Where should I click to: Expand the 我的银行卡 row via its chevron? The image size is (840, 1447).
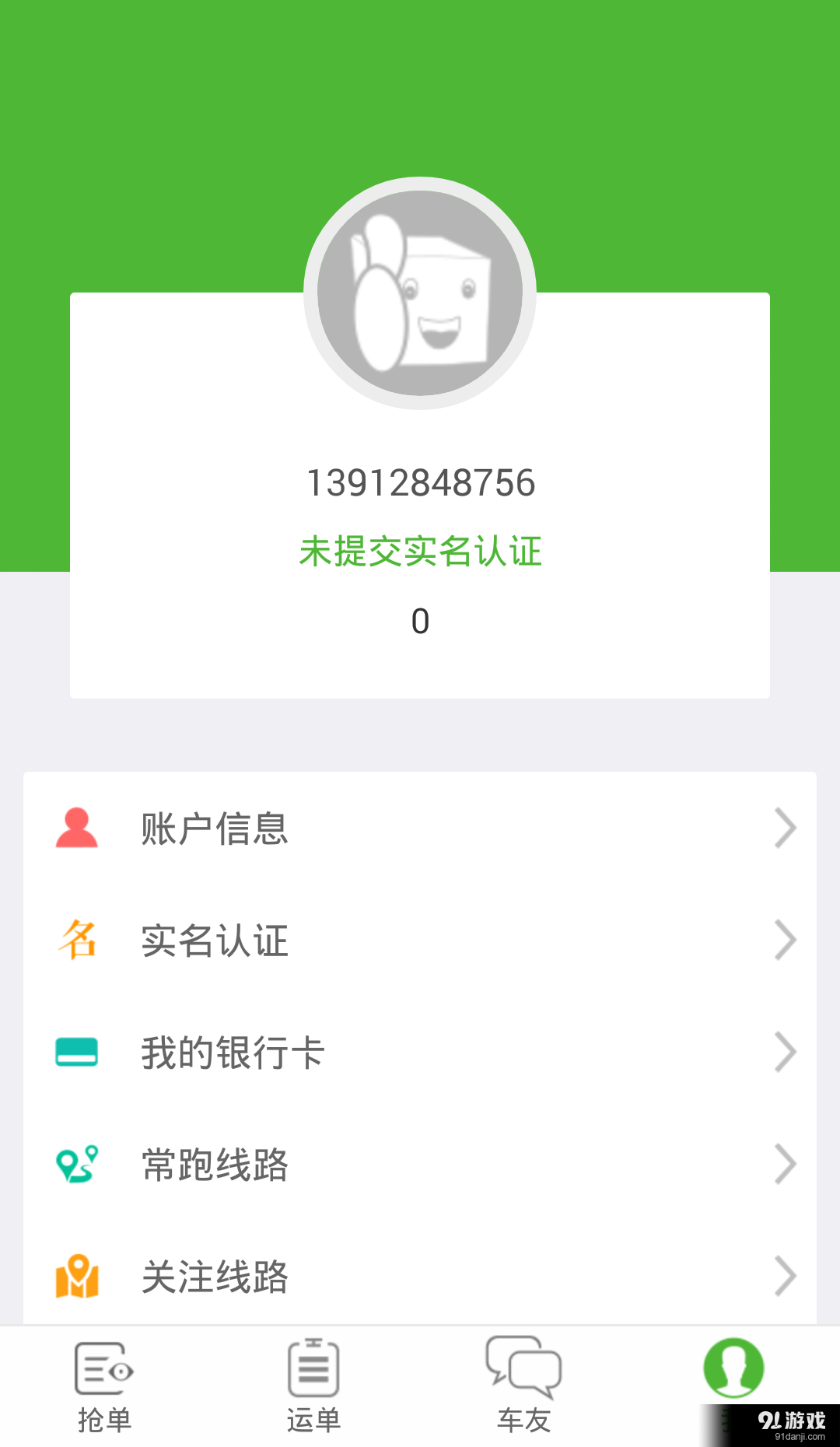click(786, 1053)
